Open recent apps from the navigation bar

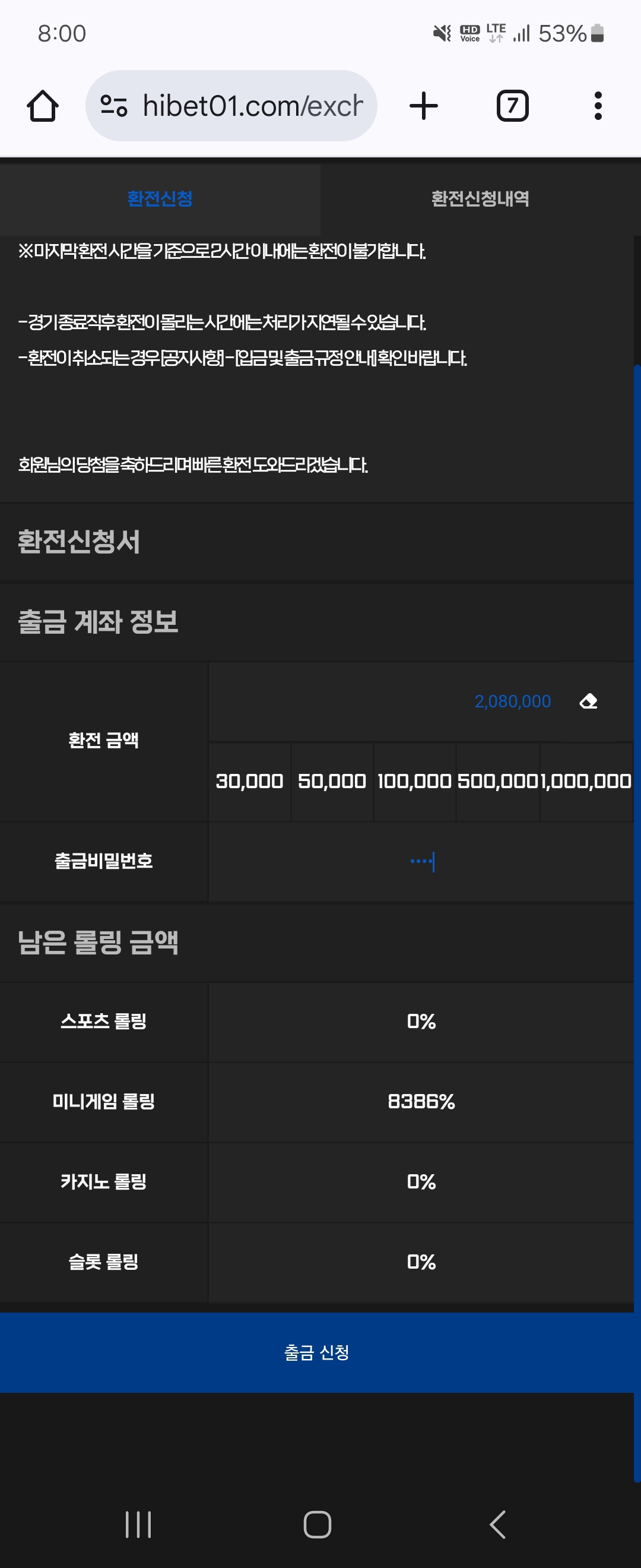138,1524
